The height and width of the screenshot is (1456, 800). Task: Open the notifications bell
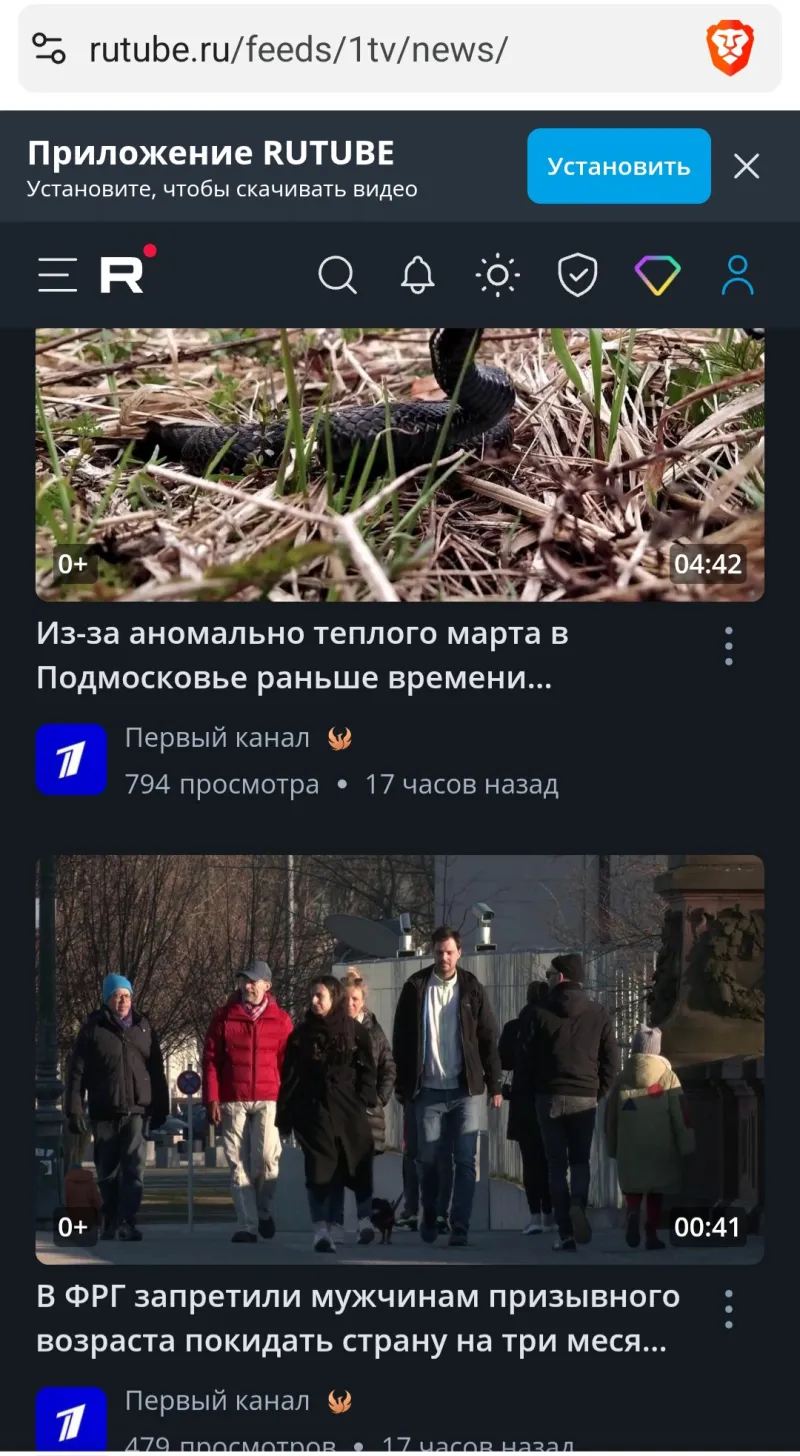pos(418,275)
